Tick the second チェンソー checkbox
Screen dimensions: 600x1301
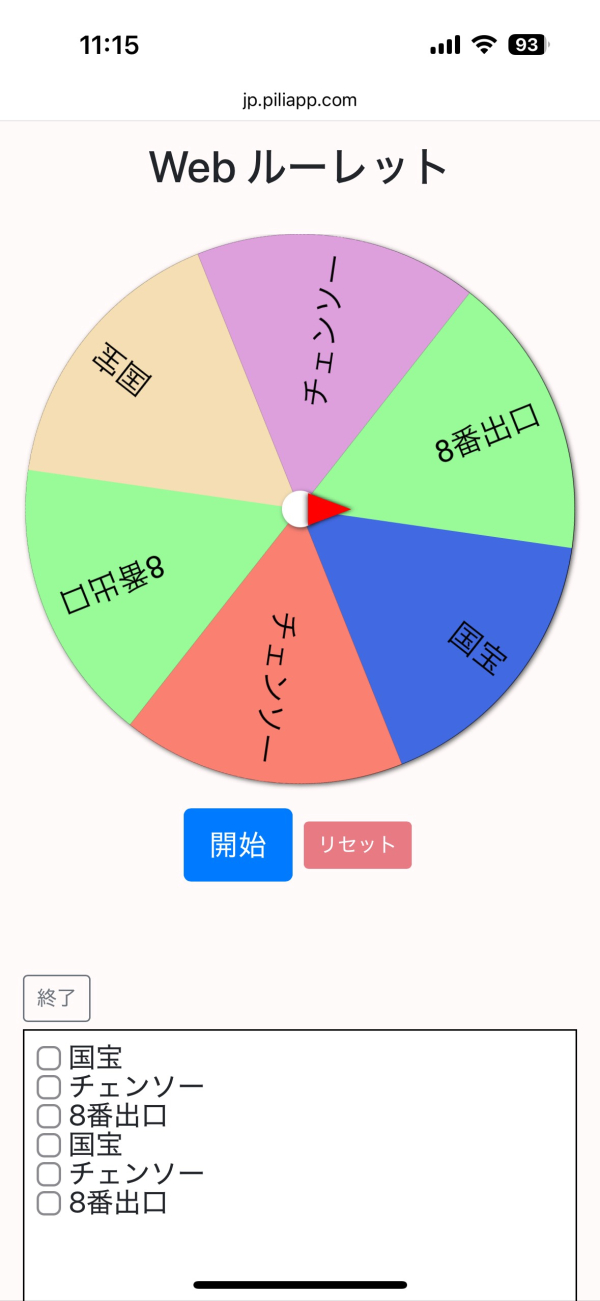pos(49,1174)
